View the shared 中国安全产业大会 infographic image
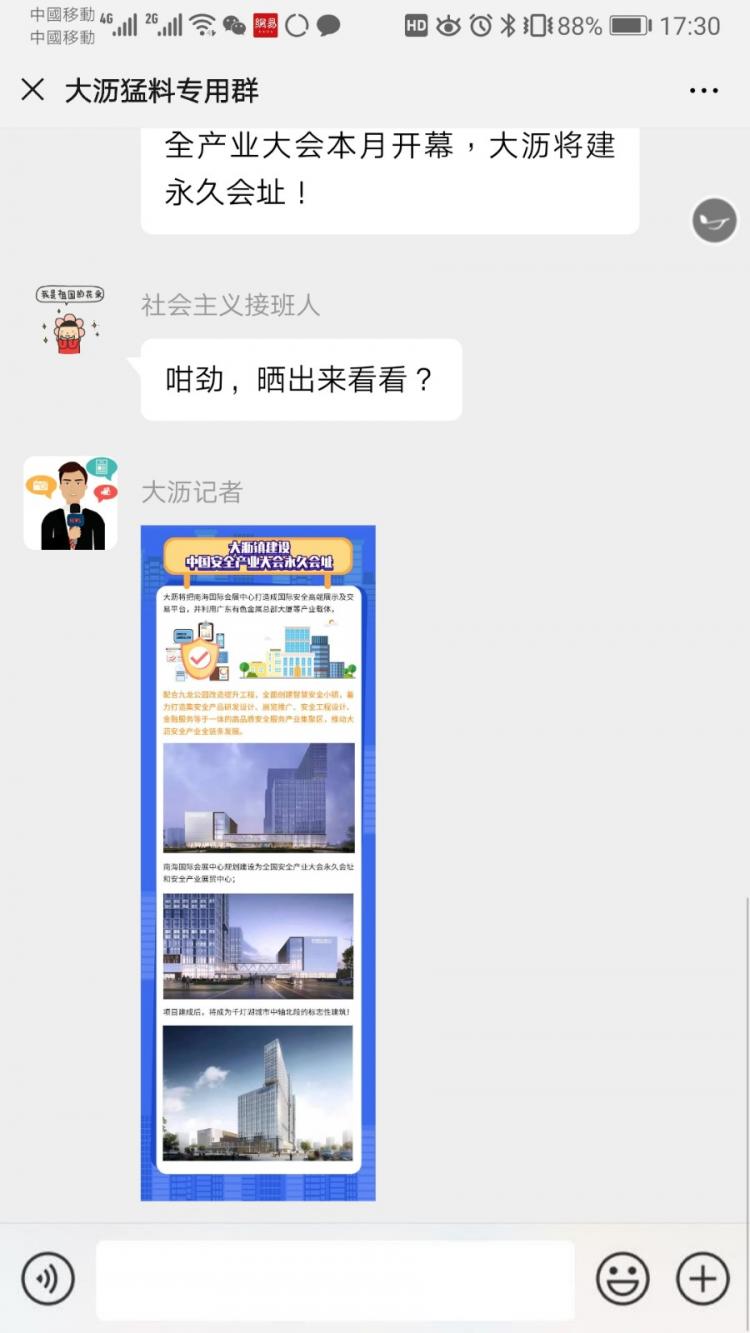 pos(258,862)
